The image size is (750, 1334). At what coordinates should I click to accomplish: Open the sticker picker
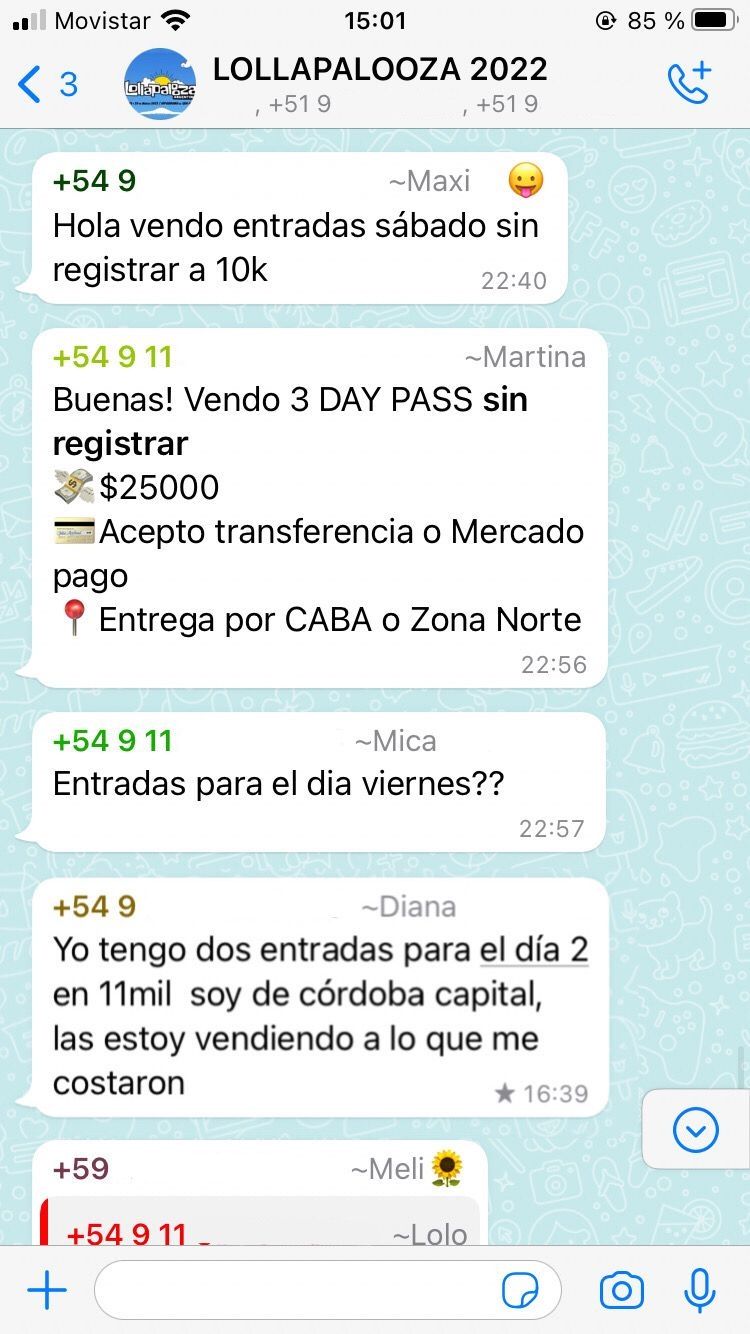[520, 1291]
